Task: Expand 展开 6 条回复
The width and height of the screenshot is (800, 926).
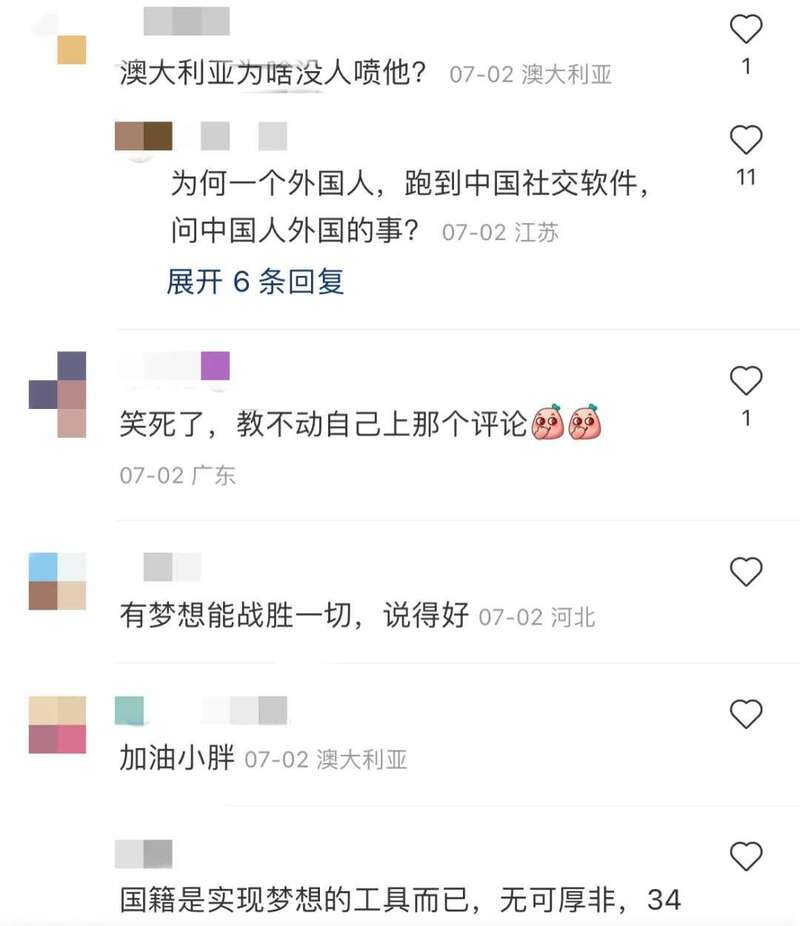Action: 255,283
